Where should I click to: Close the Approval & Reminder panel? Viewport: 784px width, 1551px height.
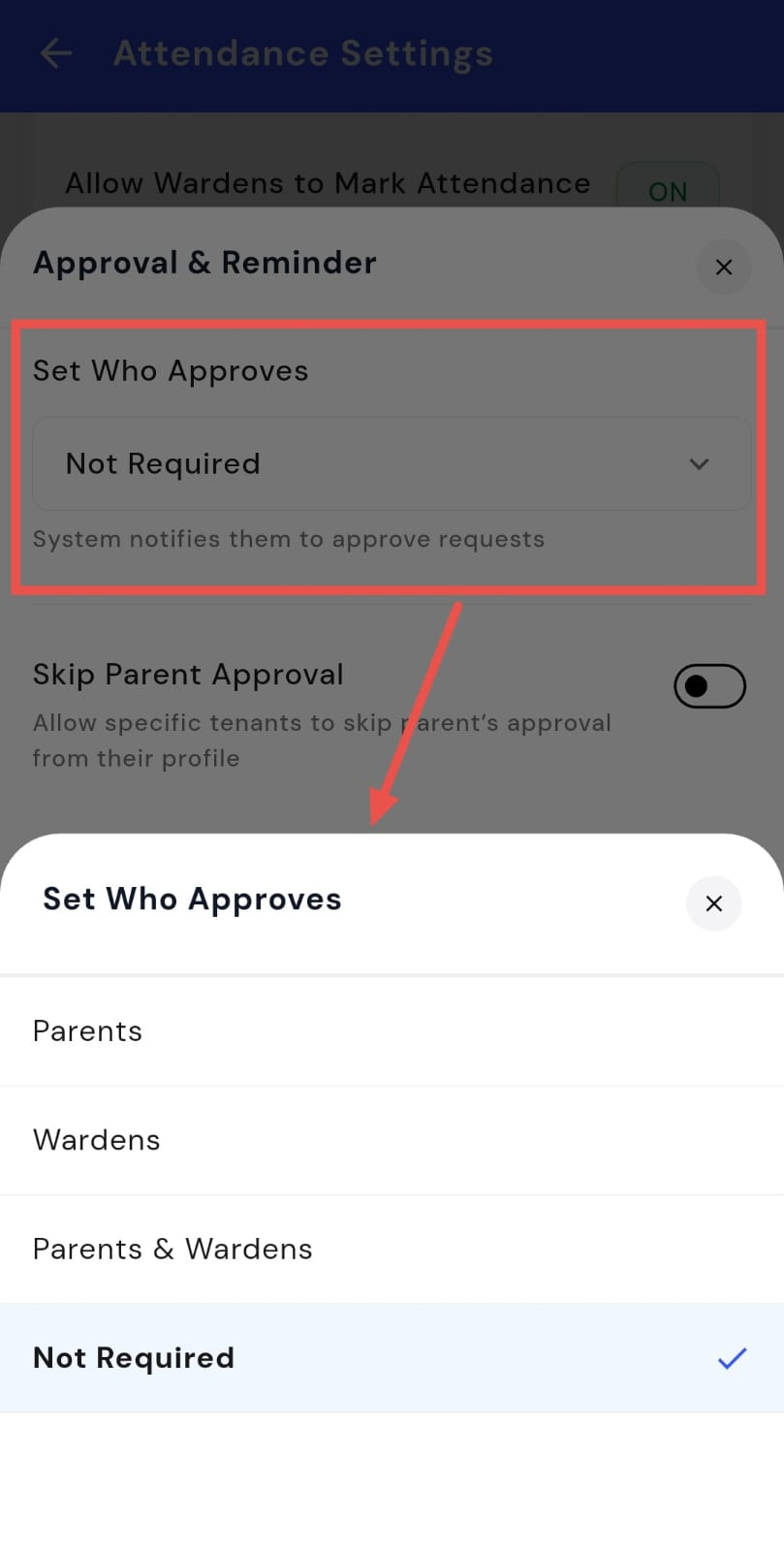point(724,268)
